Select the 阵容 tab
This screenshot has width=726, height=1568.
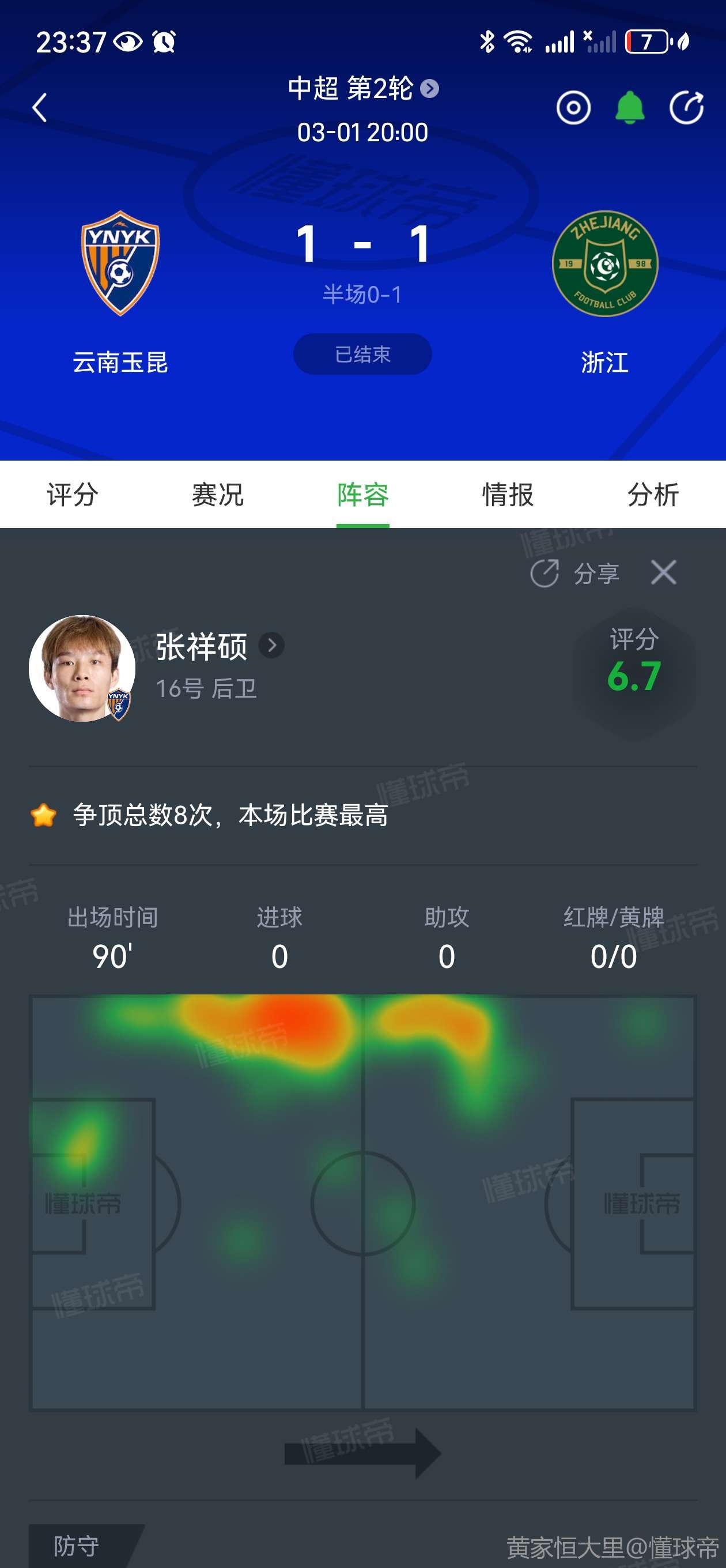(x=362, y=494)
